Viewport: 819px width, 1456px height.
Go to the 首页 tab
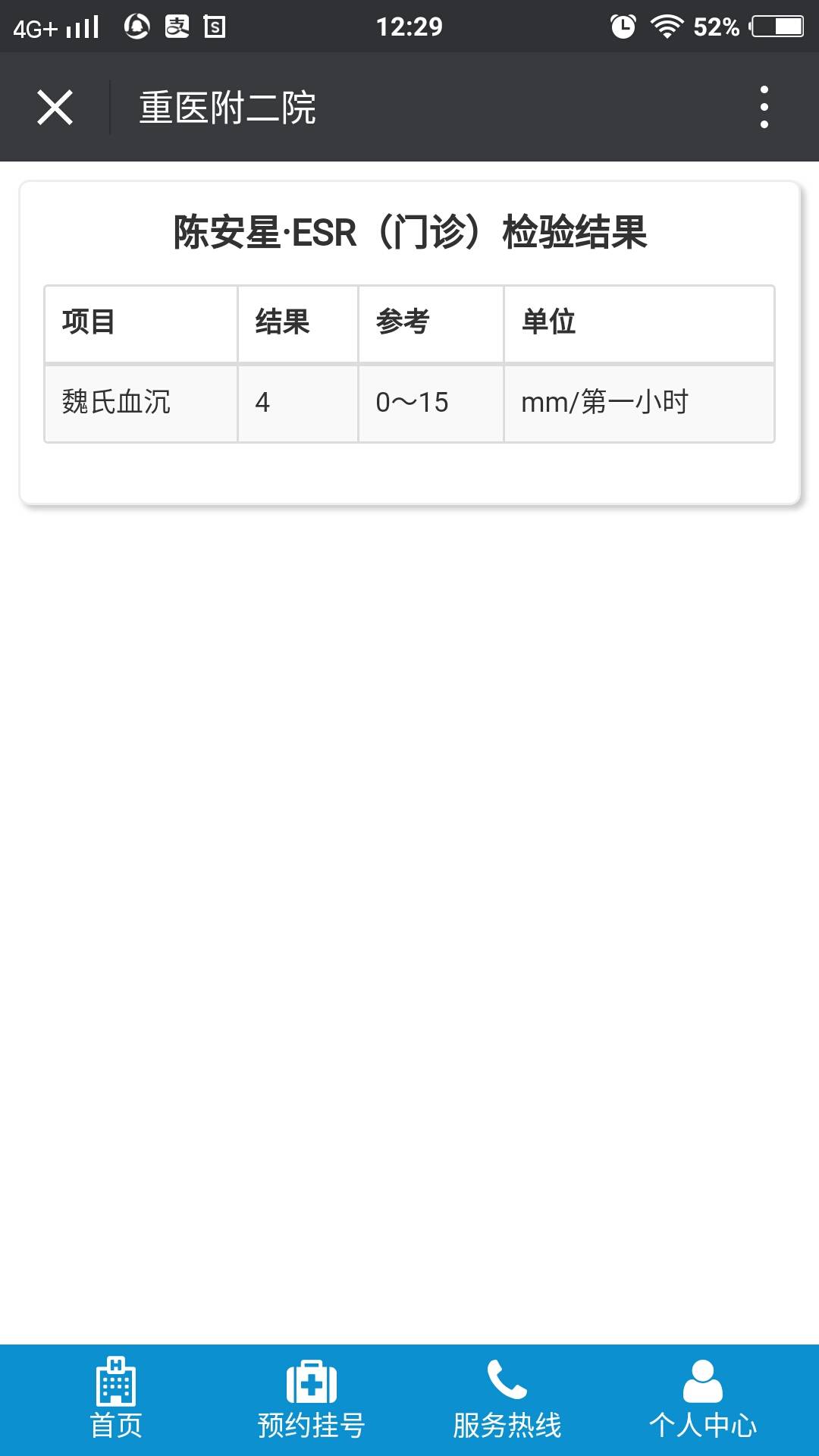pos(116,1400)
